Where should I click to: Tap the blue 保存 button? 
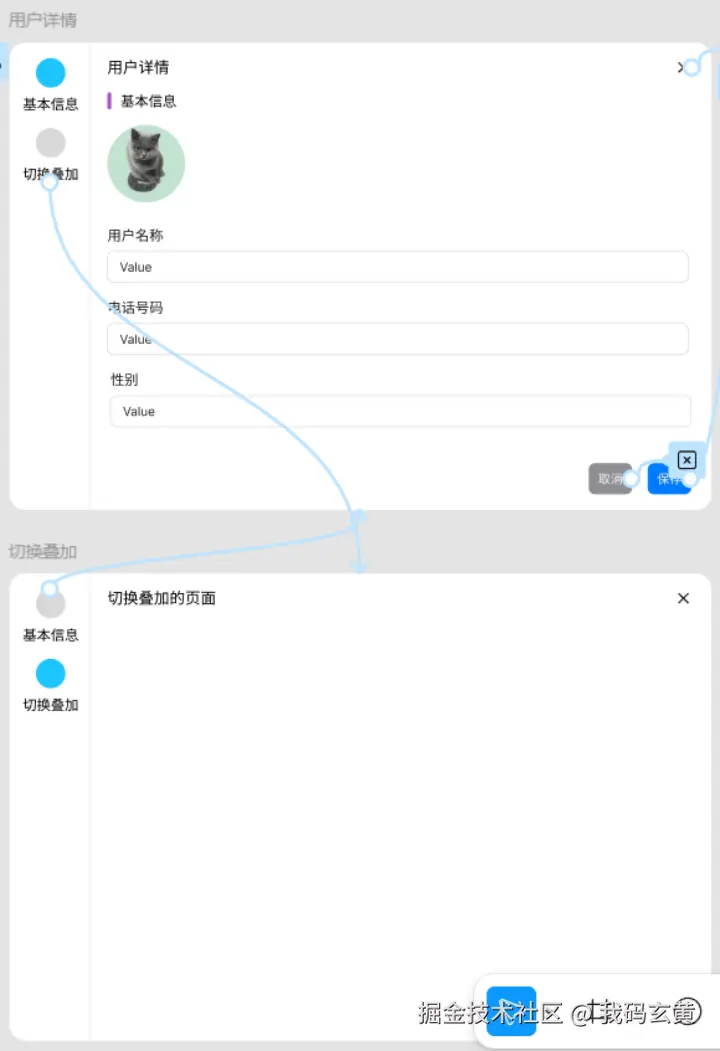coord(668,479)
